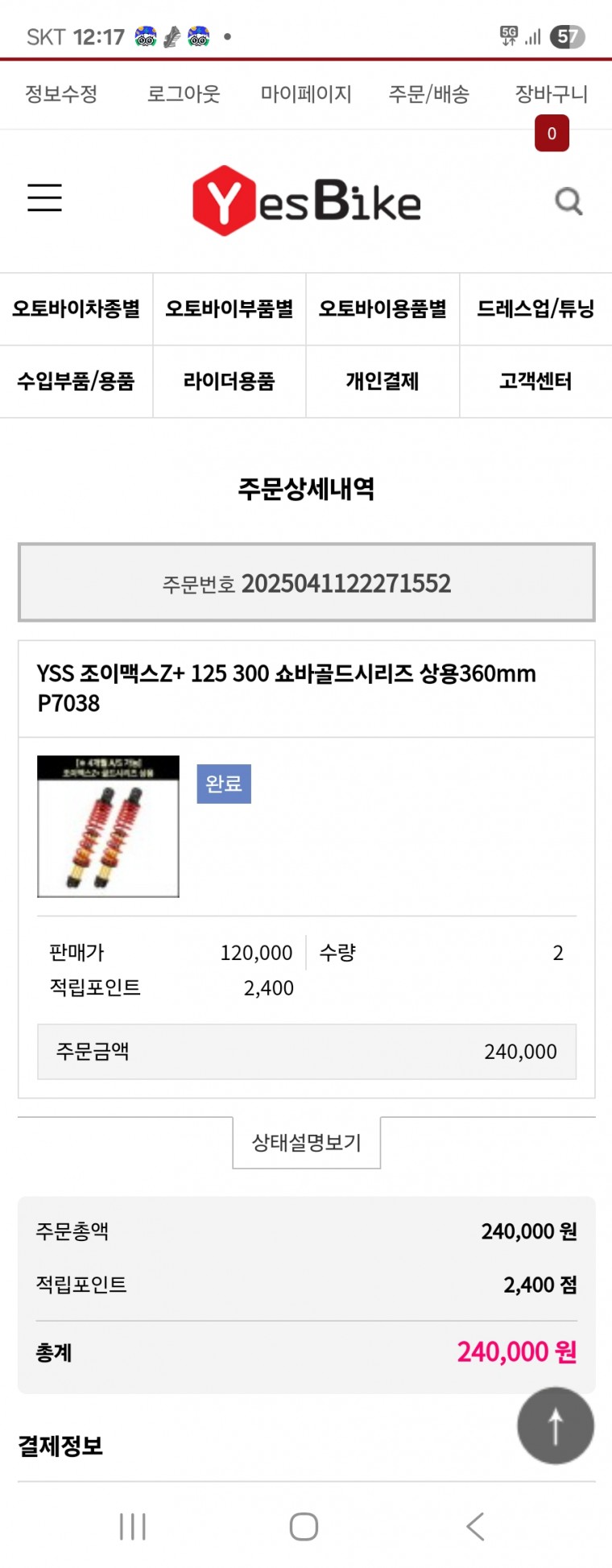This screenshot has height=1568, width=612.
Task: Open the 고객센터 customer center
Action: 535,381
